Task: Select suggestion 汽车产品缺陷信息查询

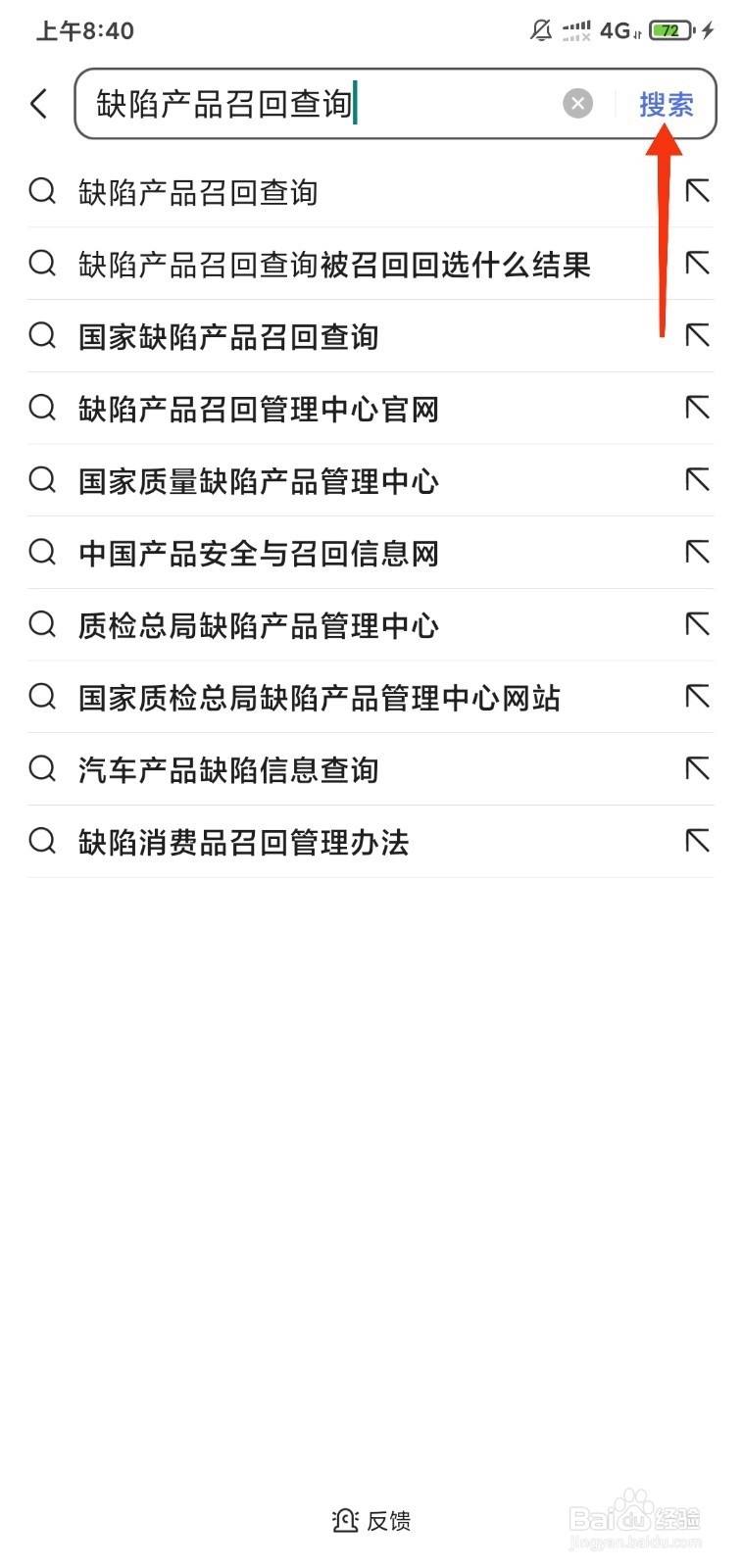Action: point(230,769)
